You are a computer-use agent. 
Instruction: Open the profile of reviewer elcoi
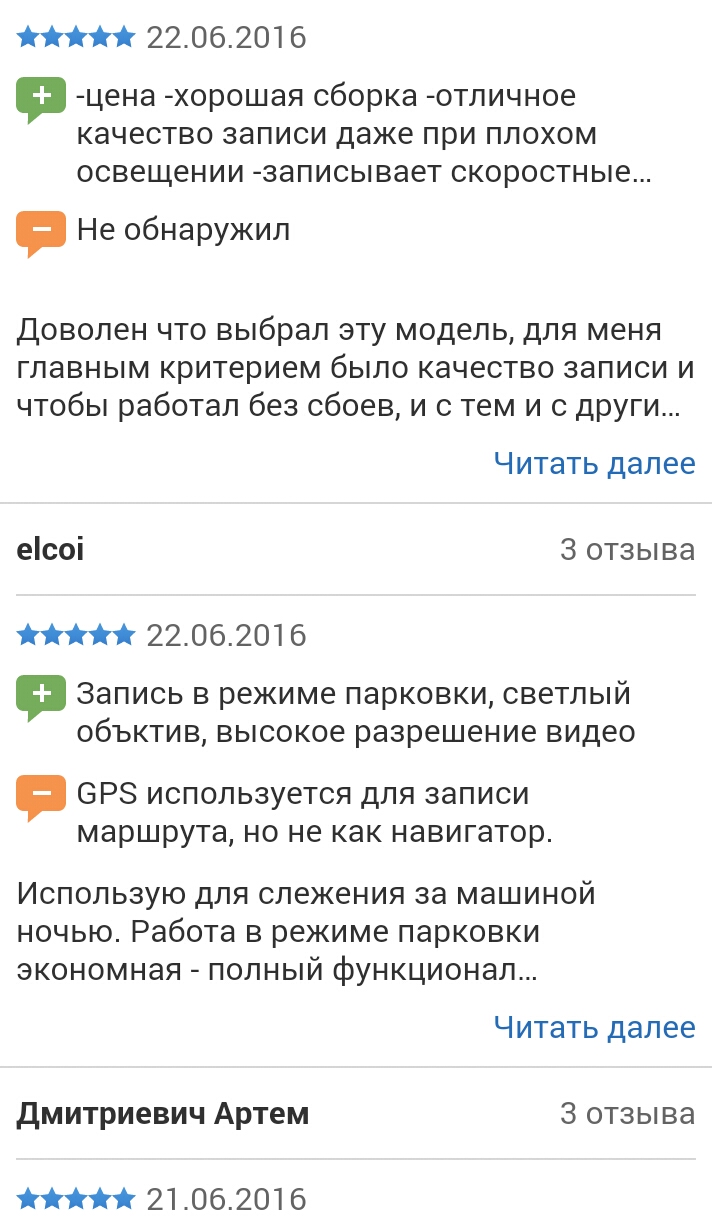51,549
